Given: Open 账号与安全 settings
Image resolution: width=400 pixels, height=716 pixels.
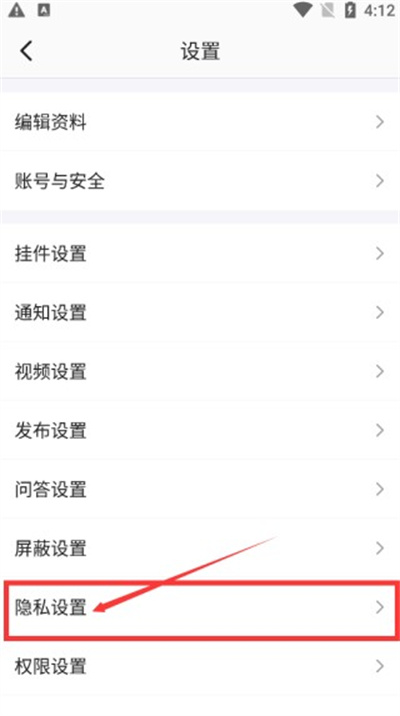Looking at the screenshot, I should tap(200, 181).
